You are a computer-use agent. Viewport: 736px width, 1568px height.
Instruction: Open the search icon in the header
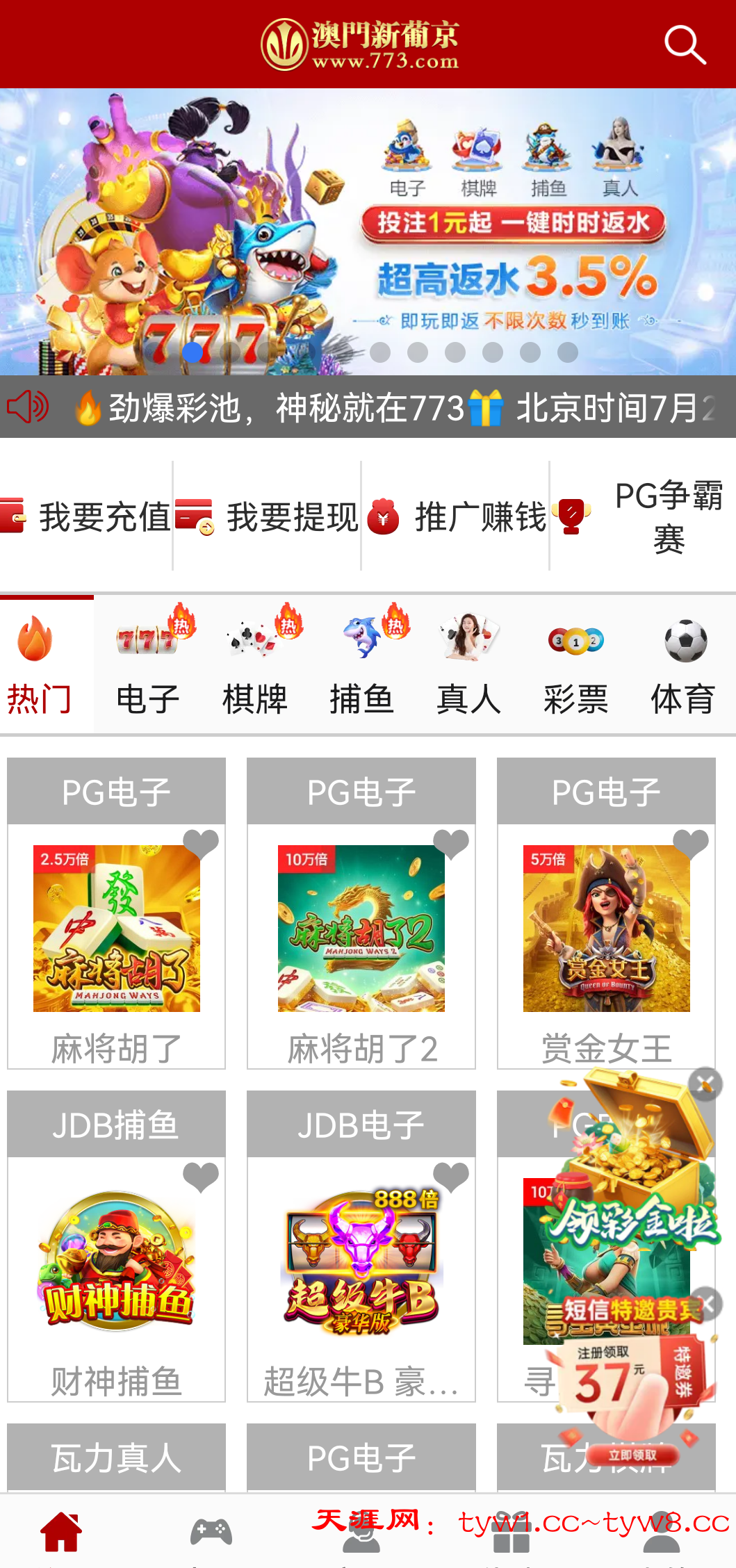pos(685,44)
